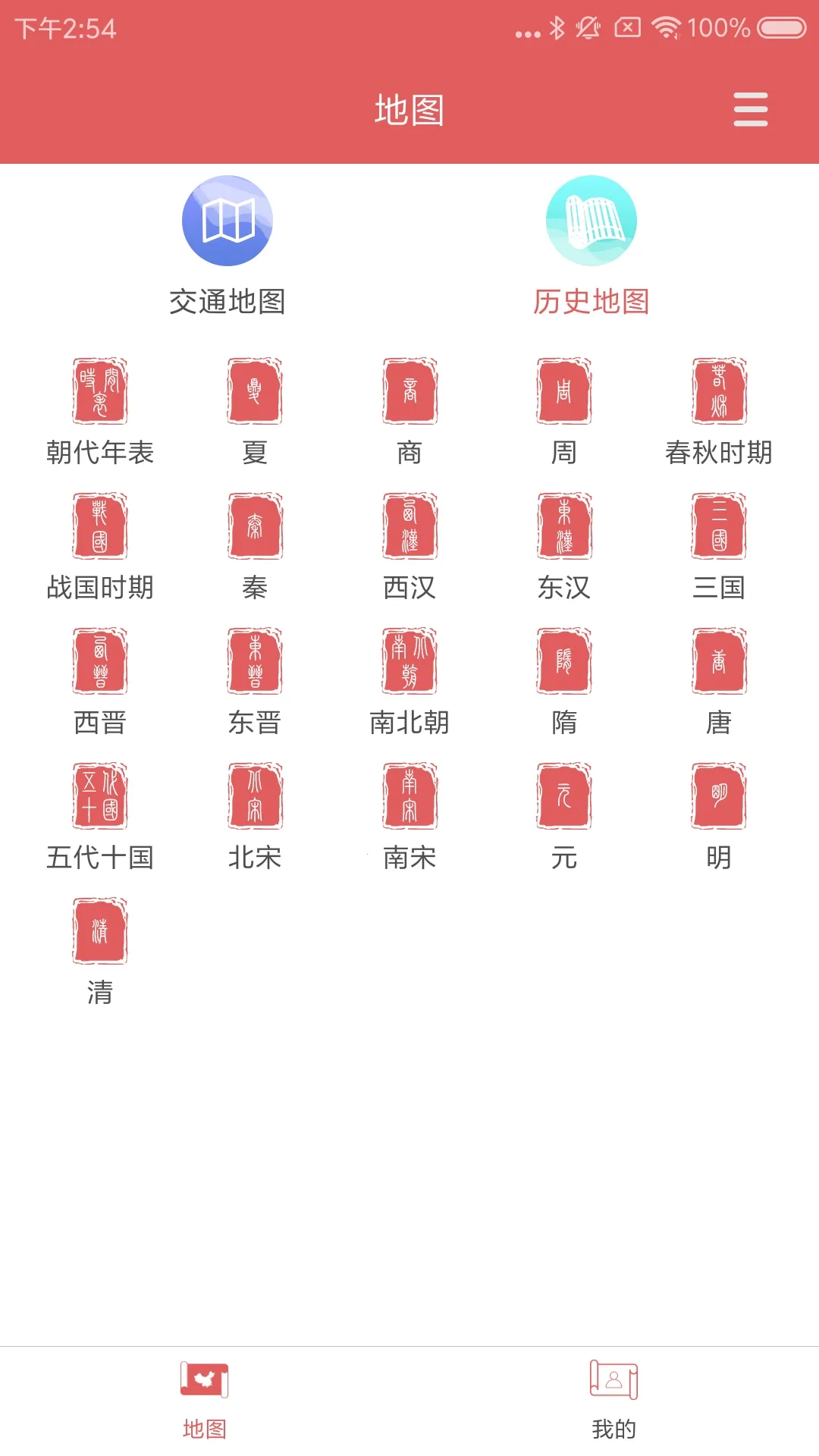
Task: Open the 南北朝 seal icon
Action: [x=409, y=662]
